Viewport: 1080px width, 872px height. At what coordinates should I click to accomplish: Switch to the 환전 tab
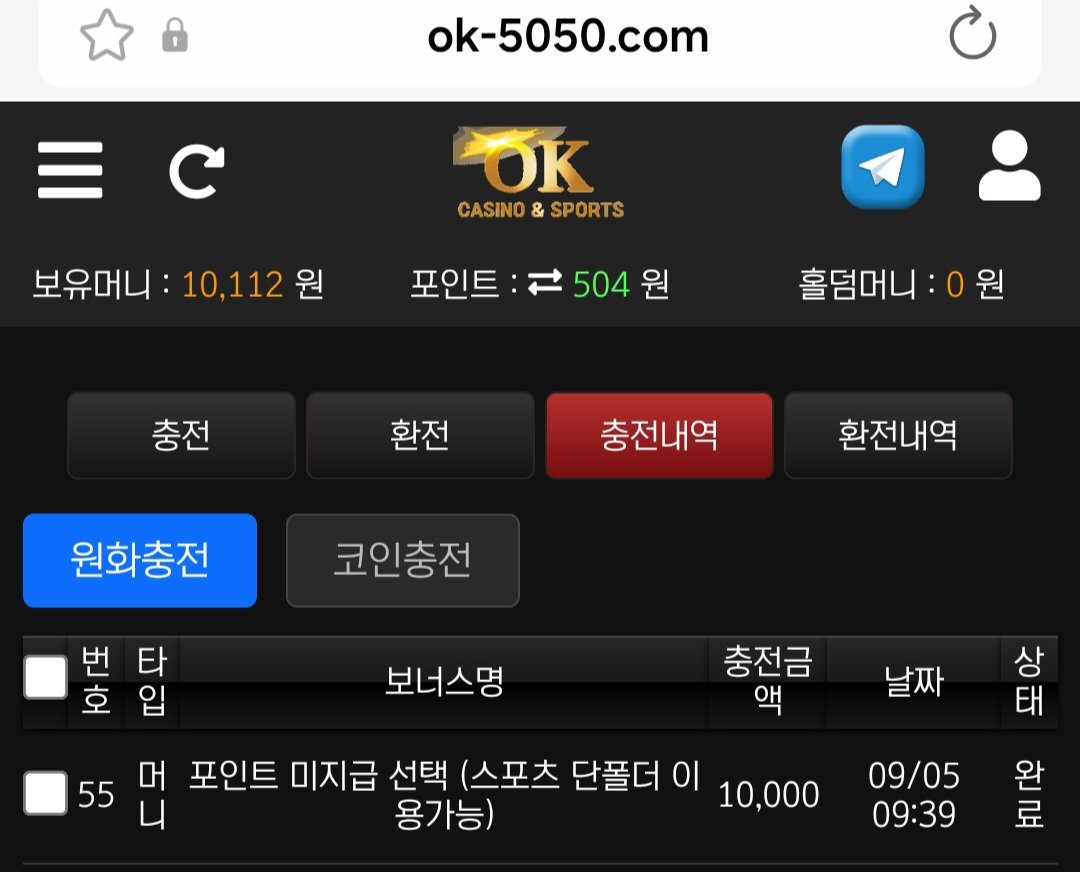(x=420, y=436)
